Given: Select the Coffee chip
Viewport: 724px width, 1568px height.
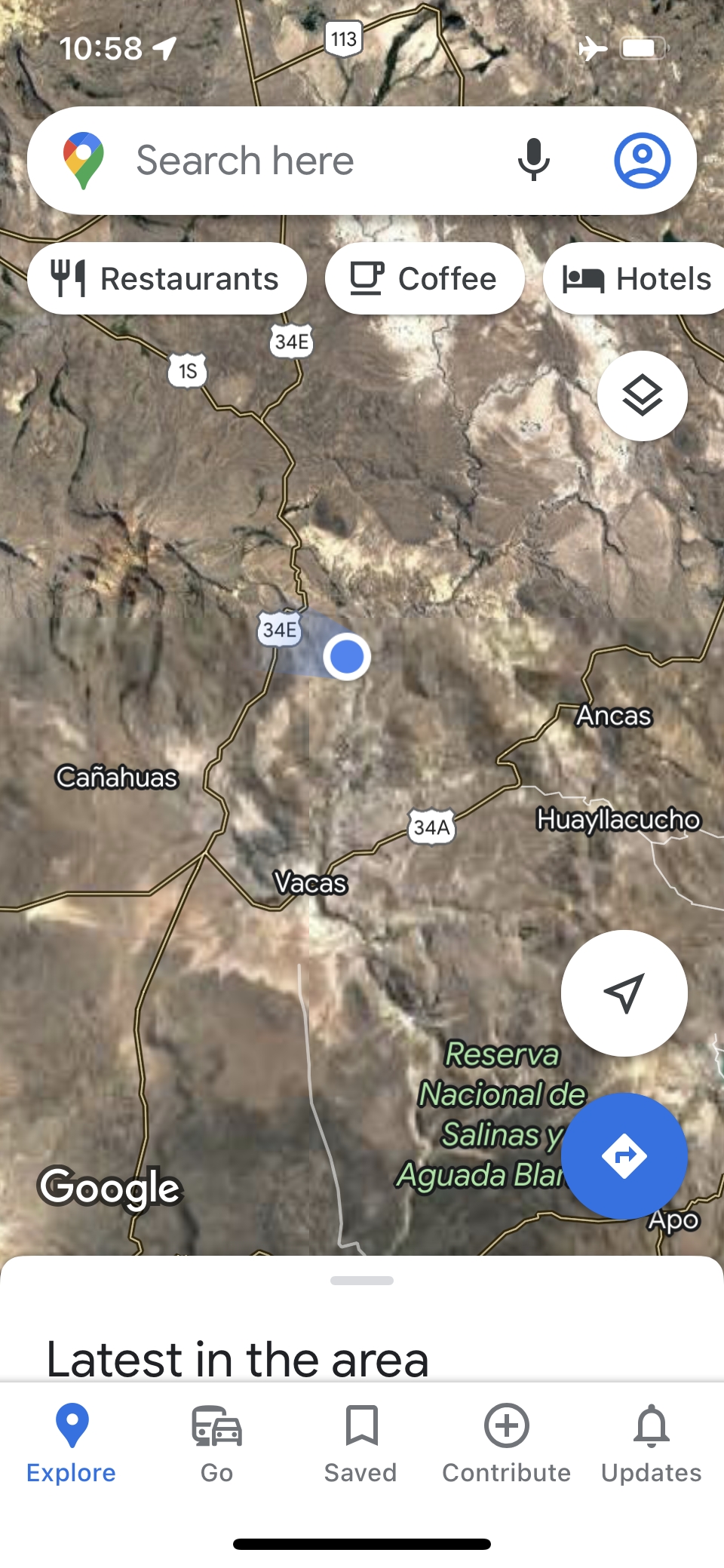Looking at the screenshot, I should point(425,278).
